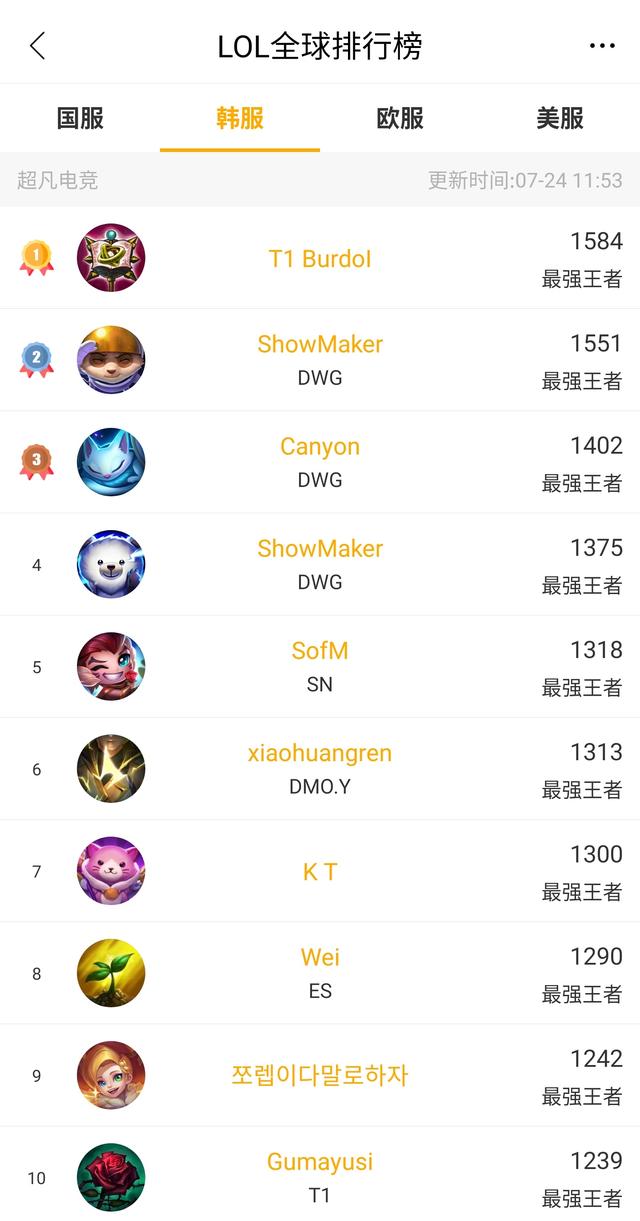Select the 韩服 tab
Screen dimensions: 640x1221
[240, 118]
